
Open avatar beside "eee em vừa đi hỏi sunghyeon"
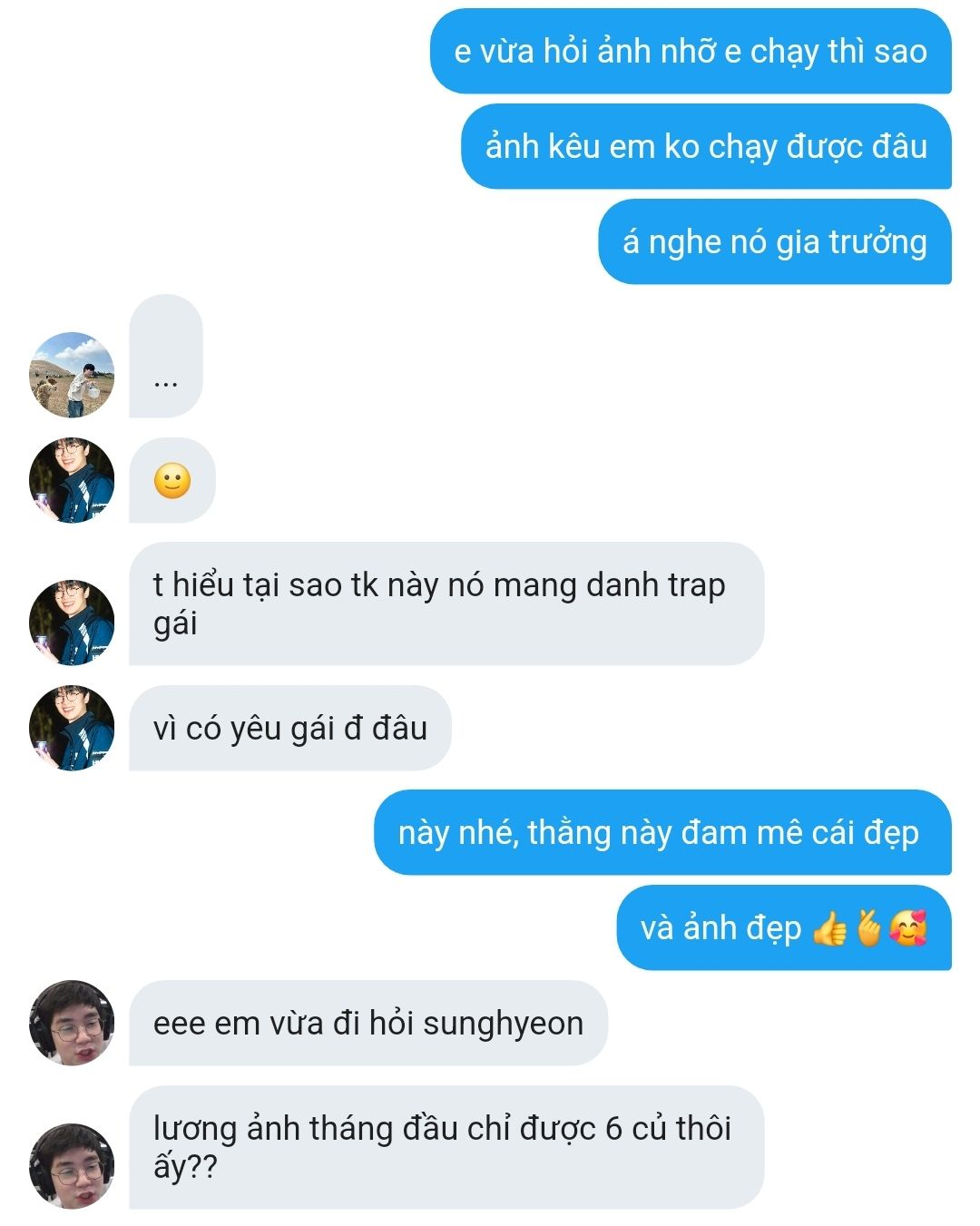point(72,1023)
